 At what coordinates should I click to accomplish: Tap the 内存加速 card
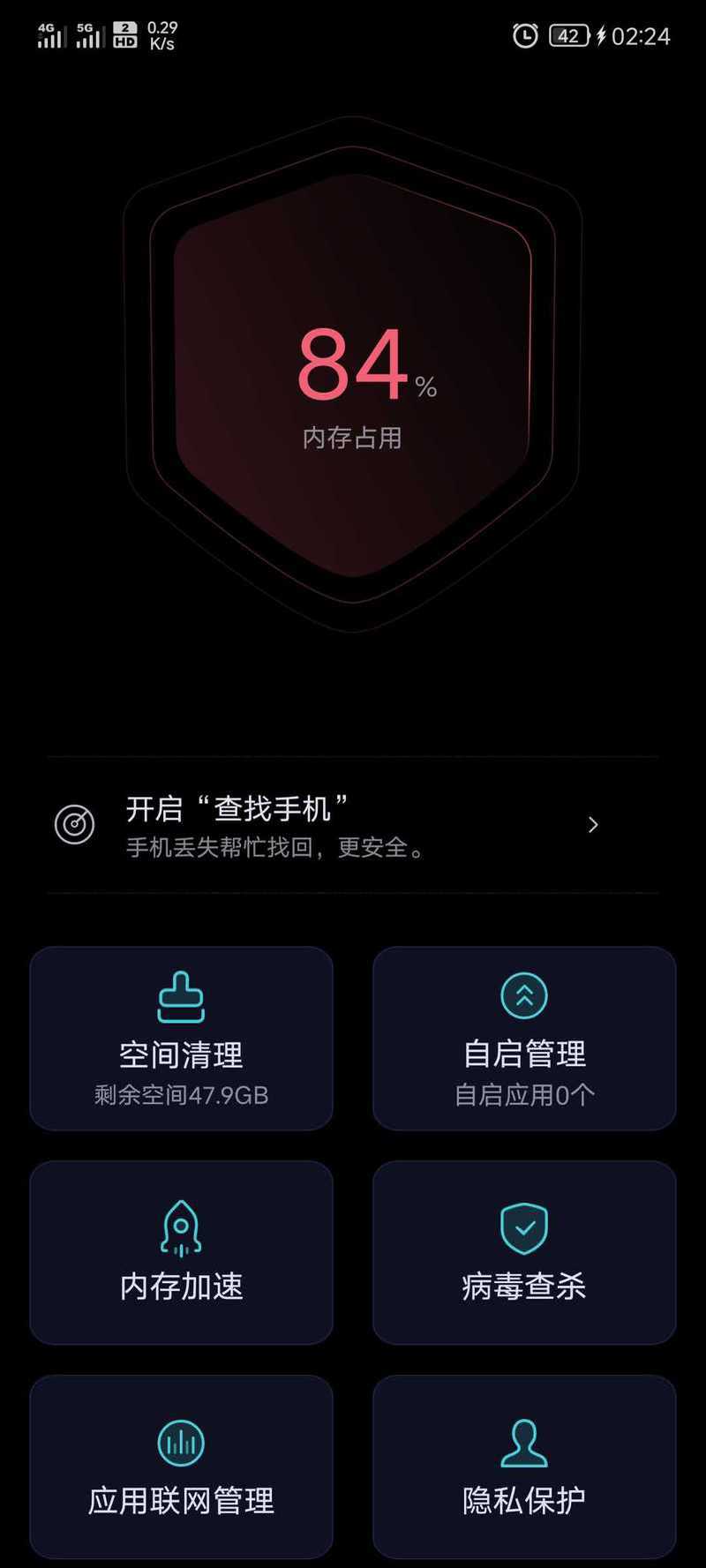pyautogui.click(x=181, y=1253)
